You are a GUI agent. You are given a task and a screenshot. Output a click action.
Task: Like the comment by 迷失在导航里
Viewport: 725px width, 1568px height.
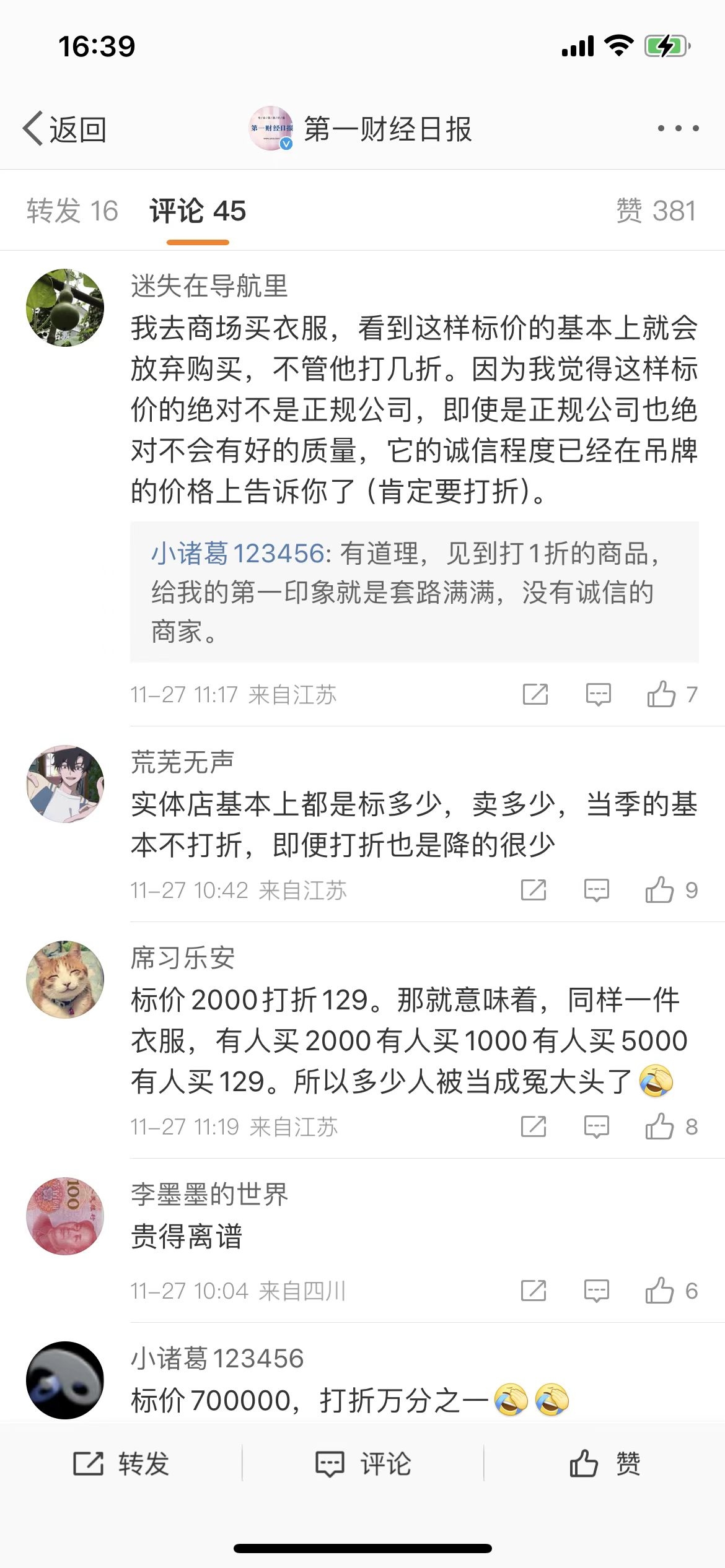662,694
